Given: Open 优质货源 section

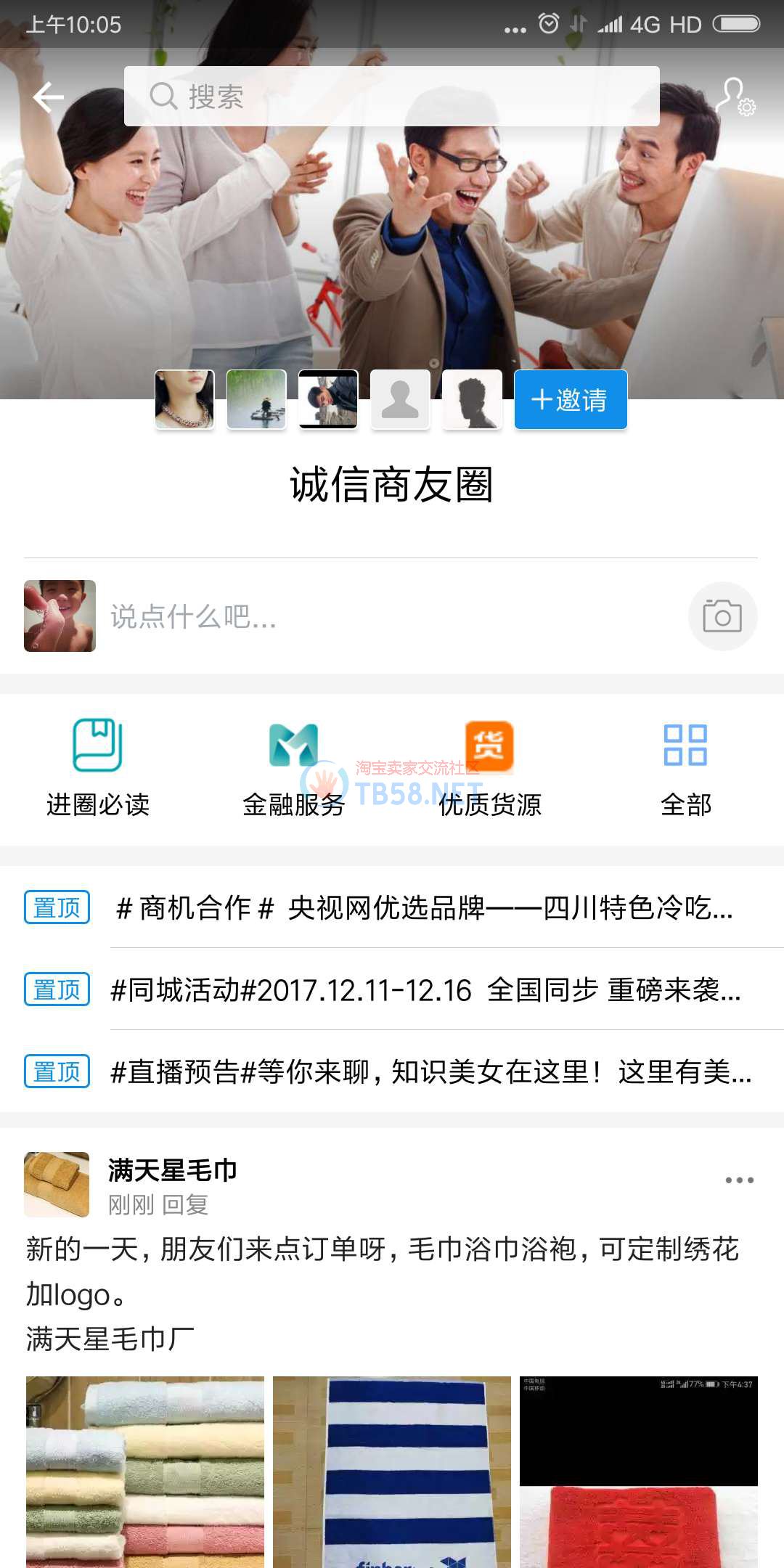Looking at the screenshot, I should 490,768.
